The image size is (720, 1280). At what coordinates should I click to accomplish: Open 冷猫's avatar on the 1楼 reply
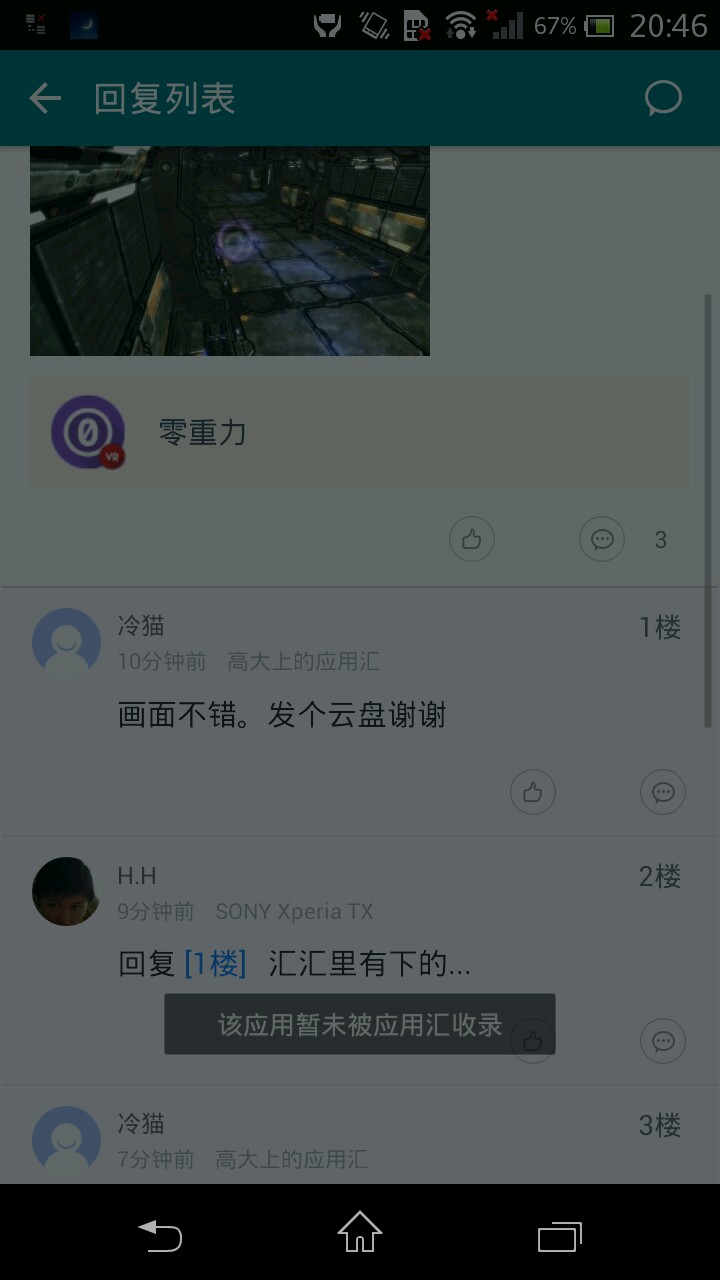(66, 642)
